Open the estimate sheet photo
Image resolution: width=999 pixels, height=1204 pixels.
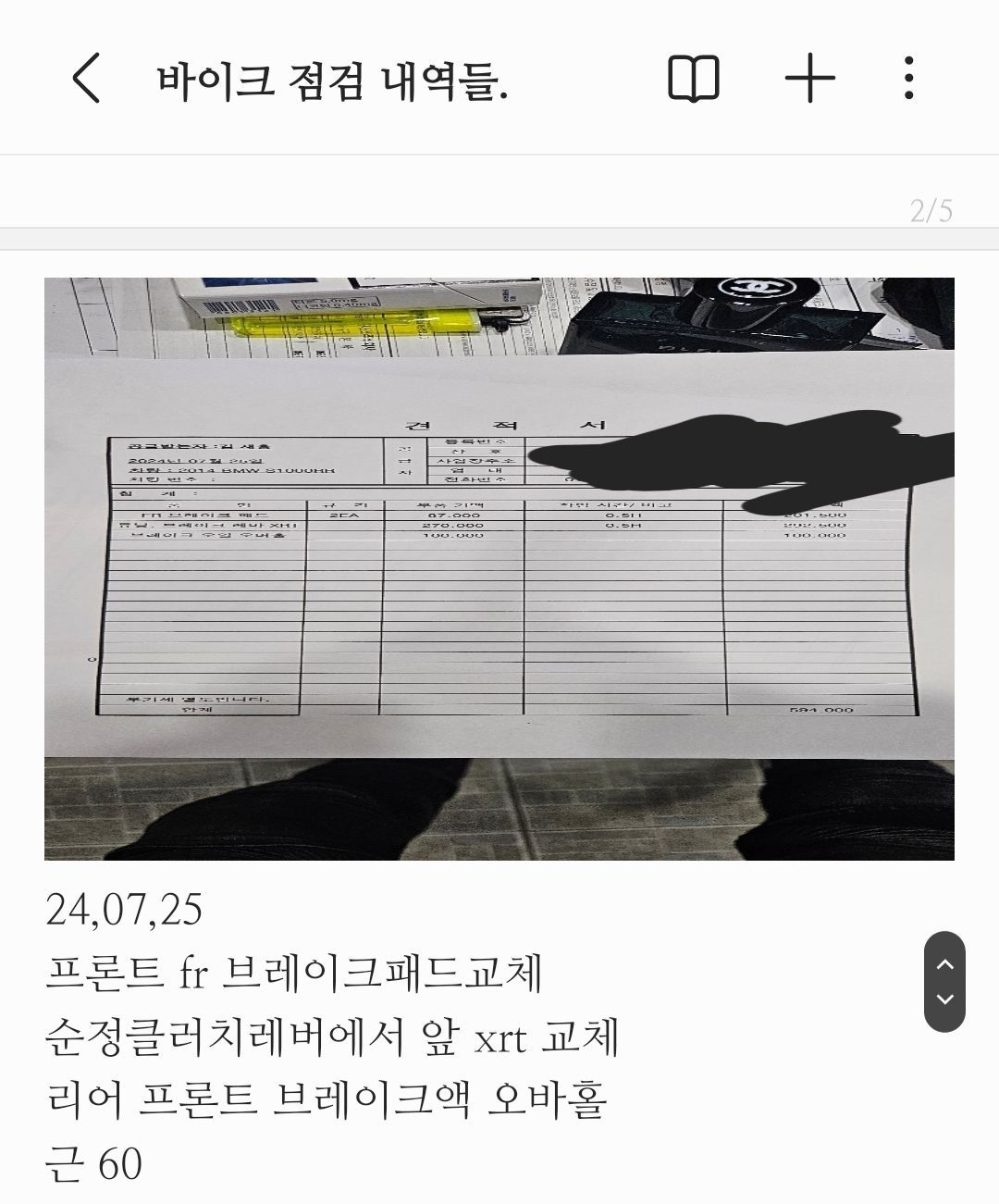click(x=499, y=568)
